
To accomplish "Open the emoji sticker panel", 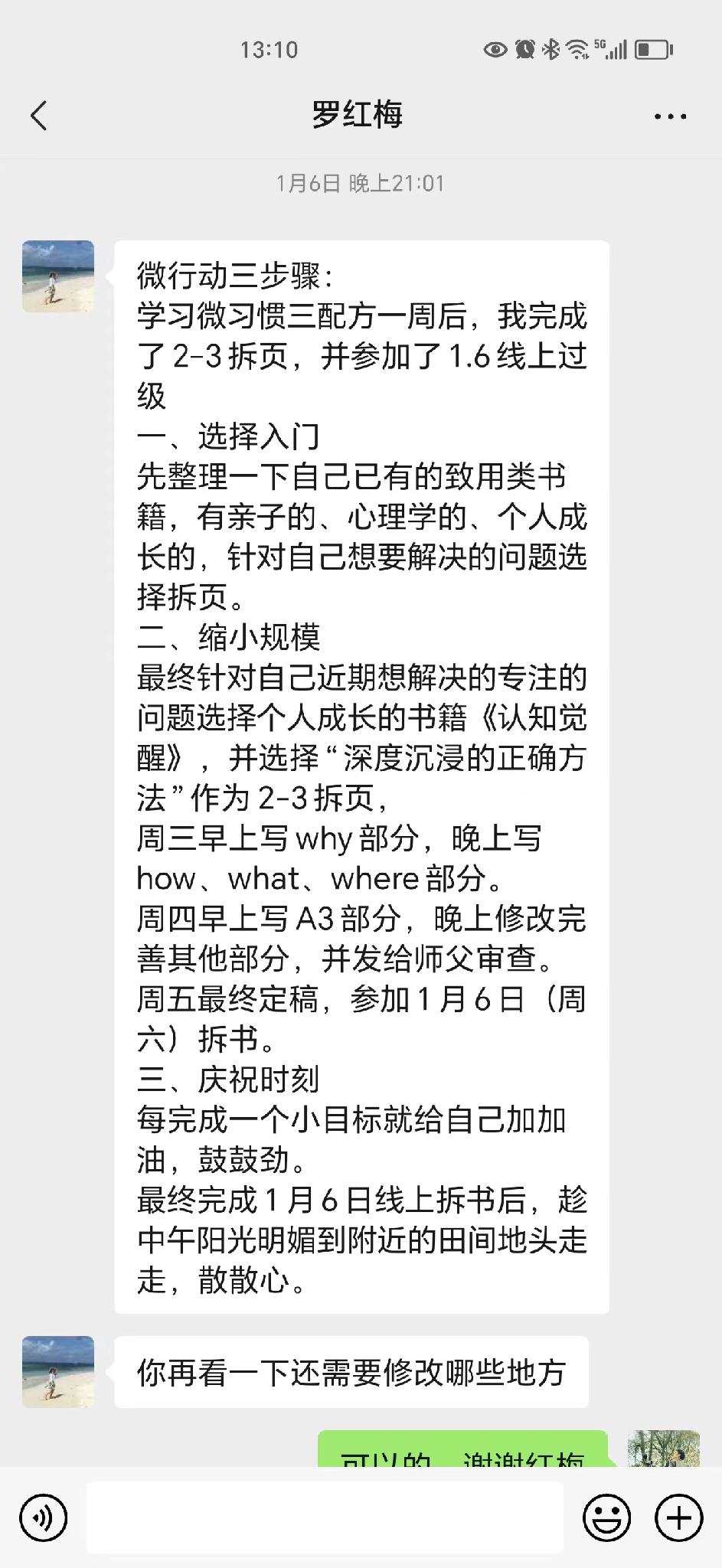I will (606, 1517).
